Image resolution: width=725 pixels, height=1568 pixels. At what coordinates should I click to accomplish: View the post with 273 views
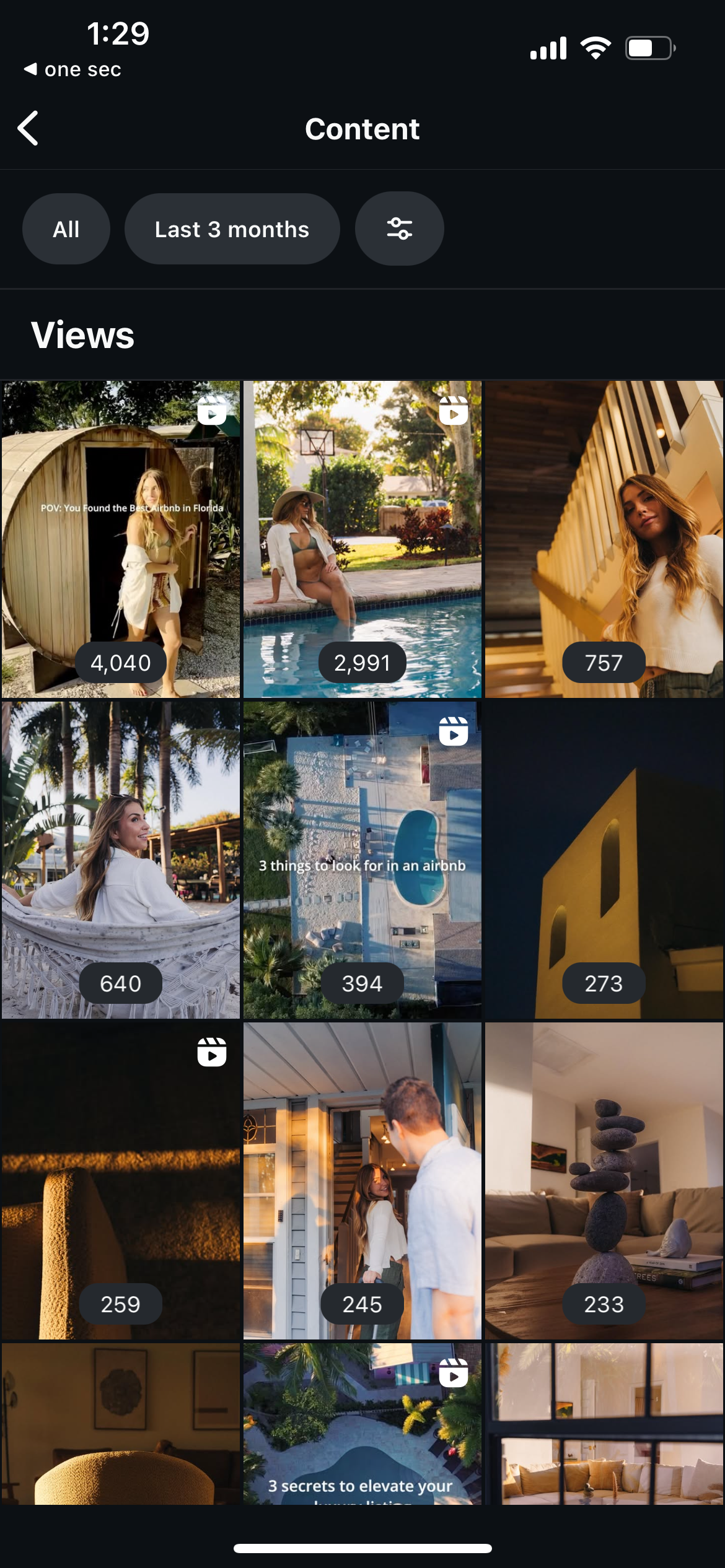[x=604, y=860]
